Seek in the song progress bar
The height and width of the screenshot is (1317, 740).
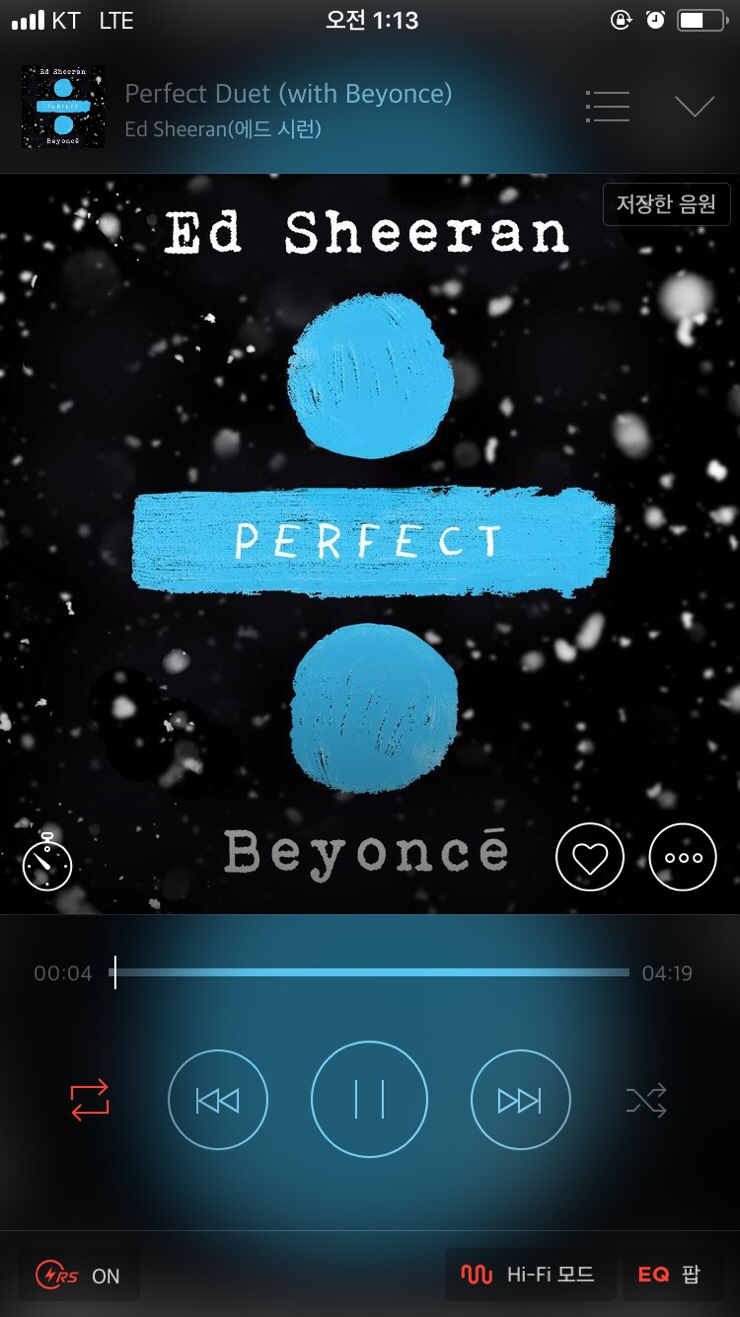[x=370, y=972]
